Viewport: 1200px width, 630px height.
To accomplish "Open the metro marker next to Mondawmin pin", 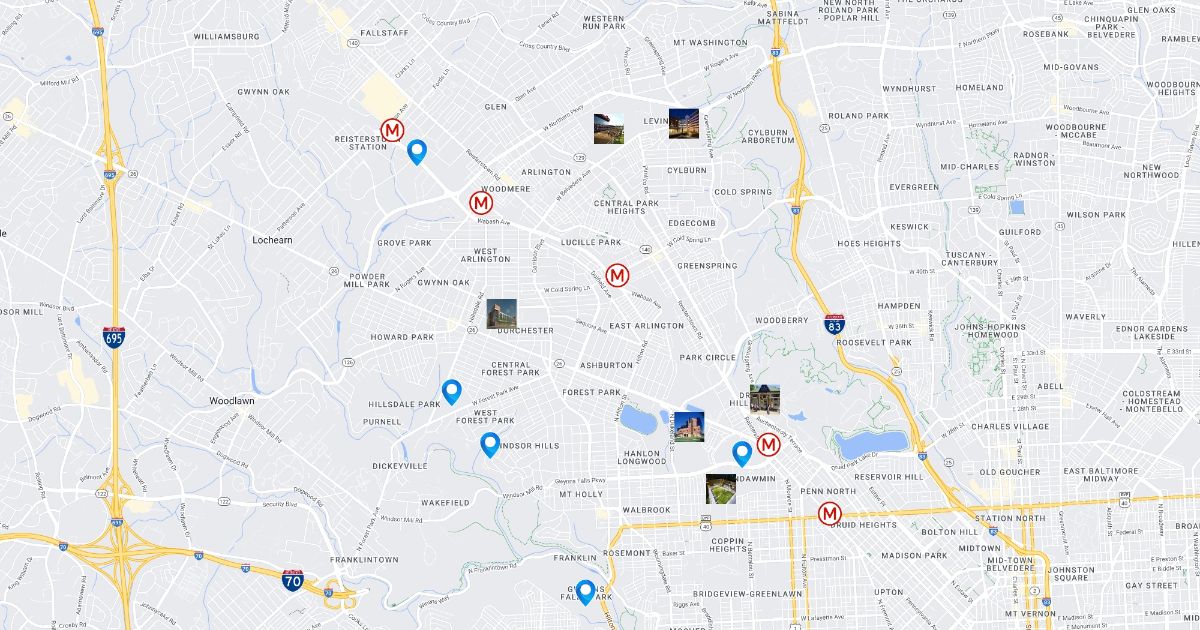I will click(769, 445).
